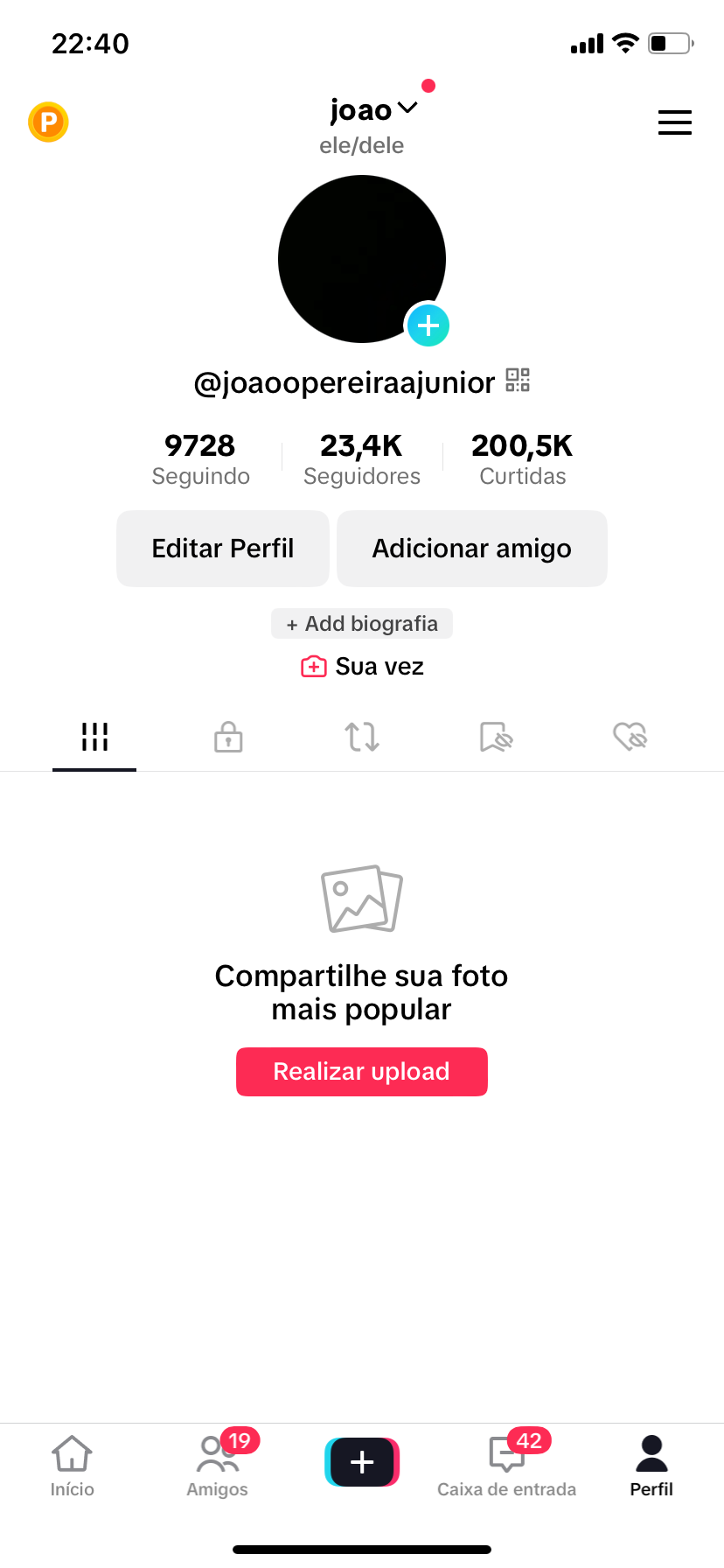Create a new post with plus button
The height and width of the screenshot is (1568, 724).
[x=362, y=1462]
